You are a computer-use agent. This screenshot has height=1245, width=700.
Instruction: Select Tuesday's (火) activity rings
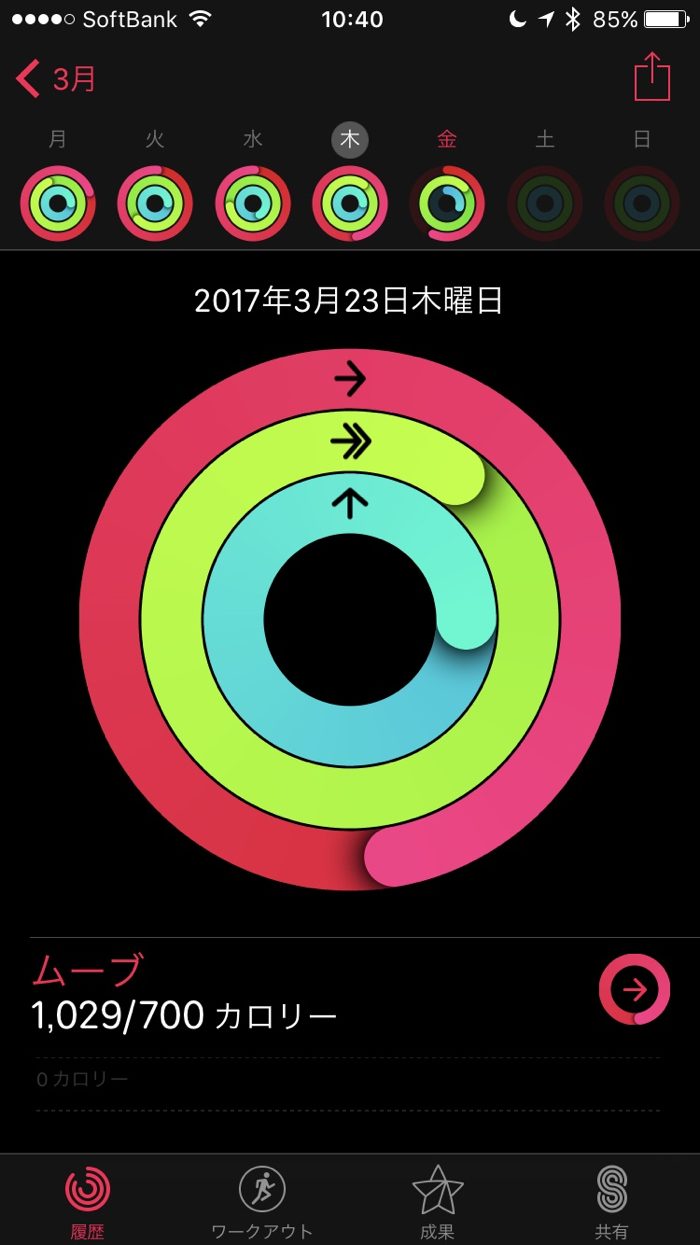(x=155, y=204)
